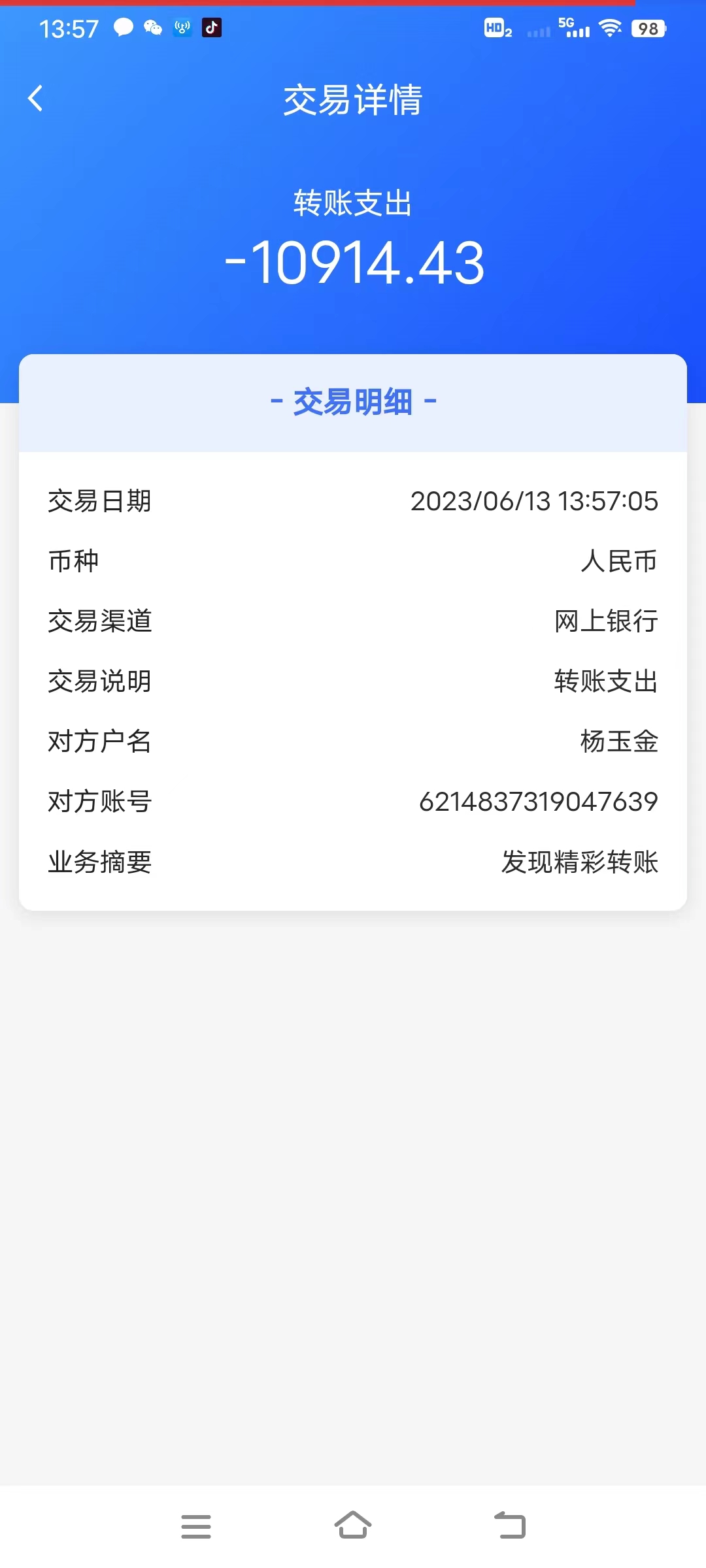This screenshot has height=1568, width=706.
Task: Tap the system back button
Action: pos(510,1526)
